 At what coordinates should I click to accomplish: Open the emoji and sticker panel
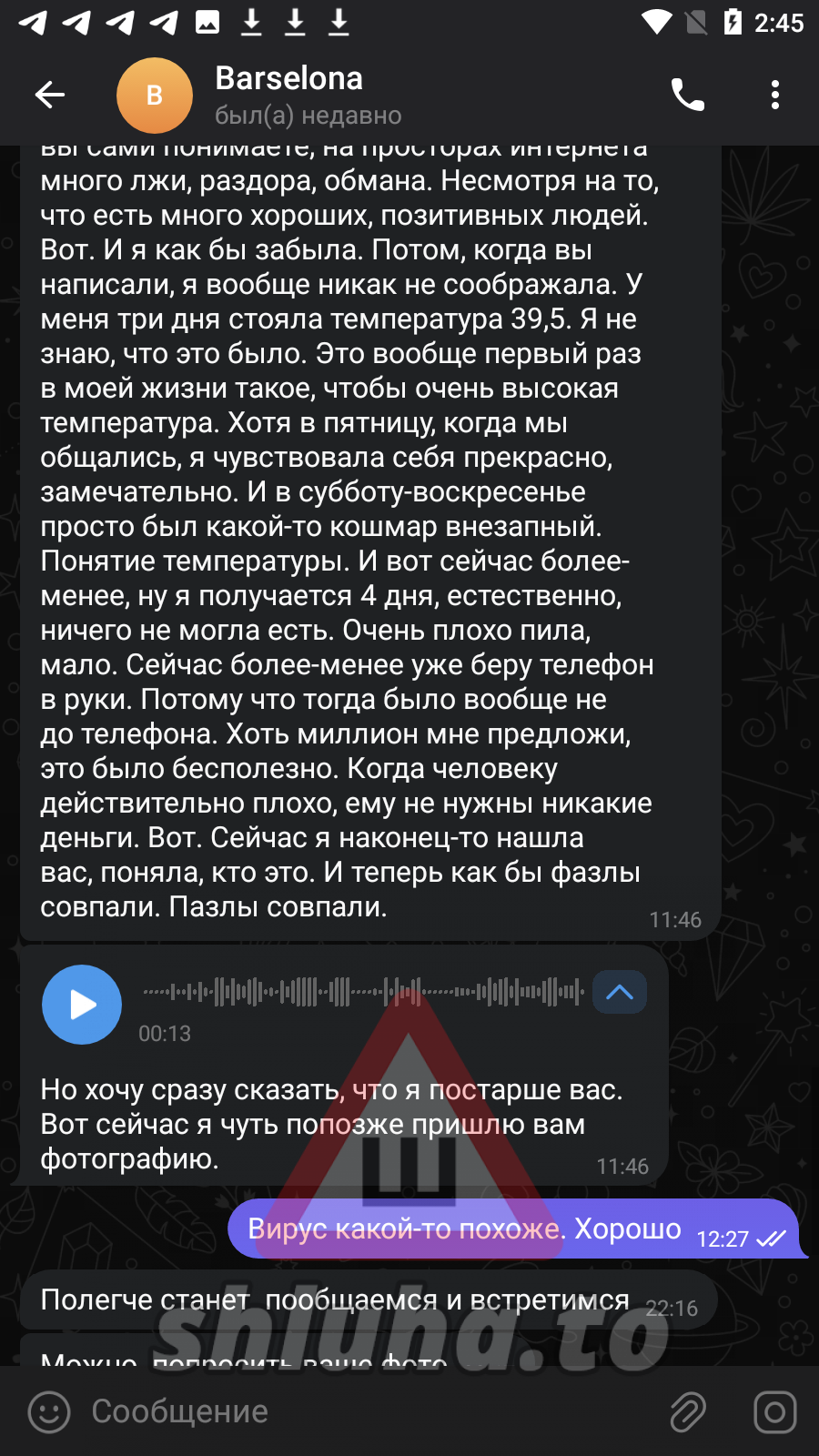[x=49, y=1412]
